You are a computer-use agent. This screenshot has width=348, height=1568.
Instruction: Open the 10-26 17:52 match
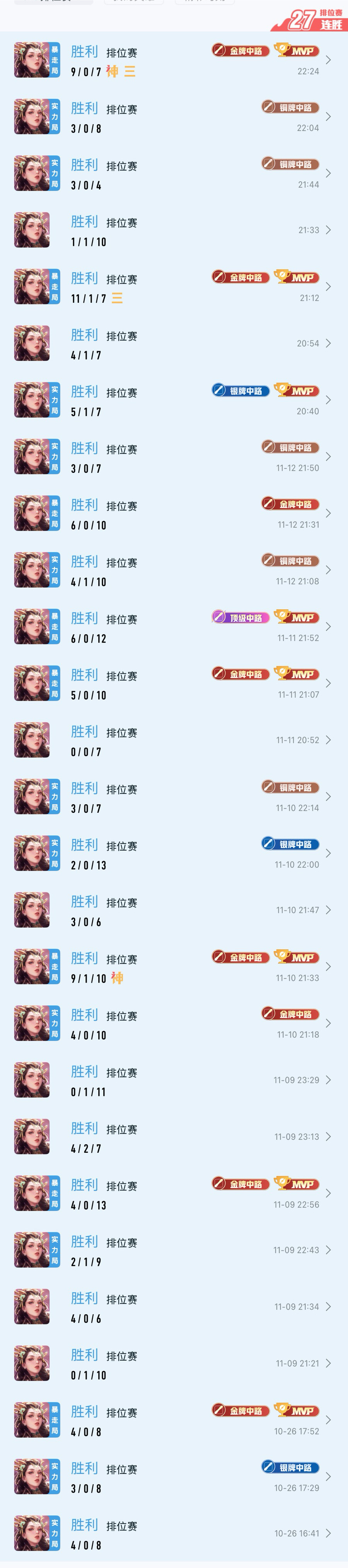click(174, 1420)
